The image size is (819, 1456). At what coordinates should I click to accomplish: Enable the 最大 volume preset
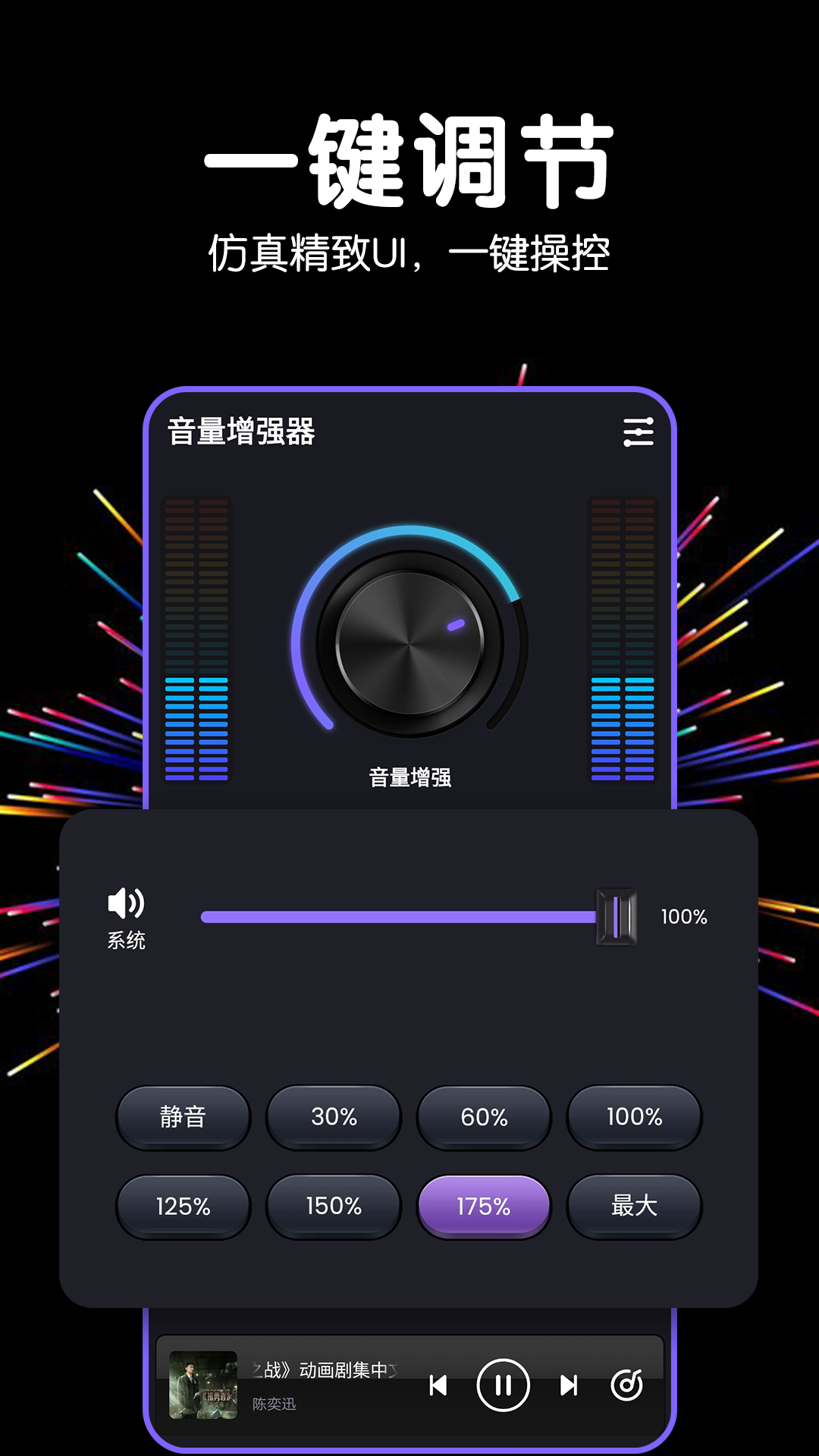[634, 1205]
